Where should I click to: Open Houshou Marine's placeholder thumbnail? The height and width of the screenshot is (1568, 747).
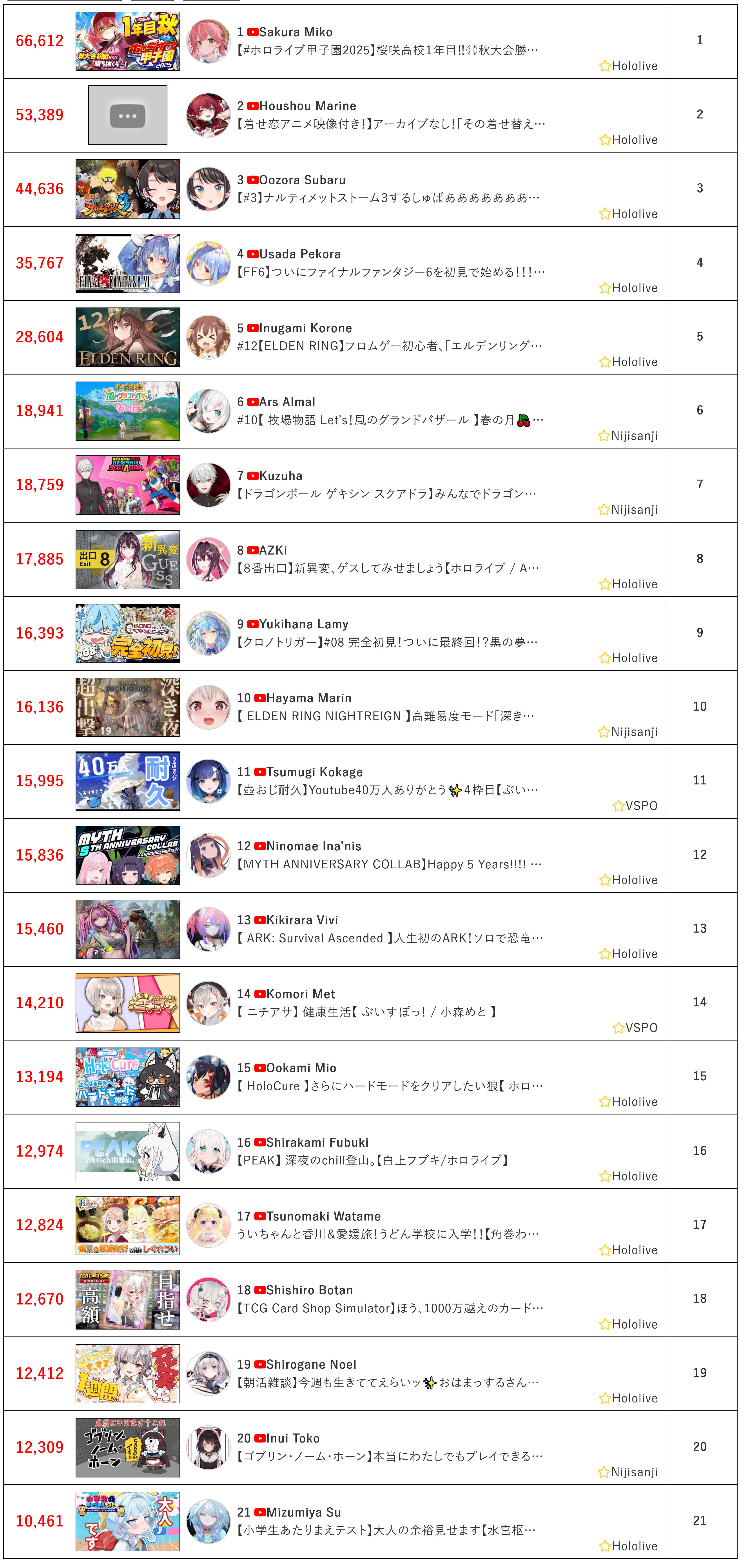[x=128, y=115]
